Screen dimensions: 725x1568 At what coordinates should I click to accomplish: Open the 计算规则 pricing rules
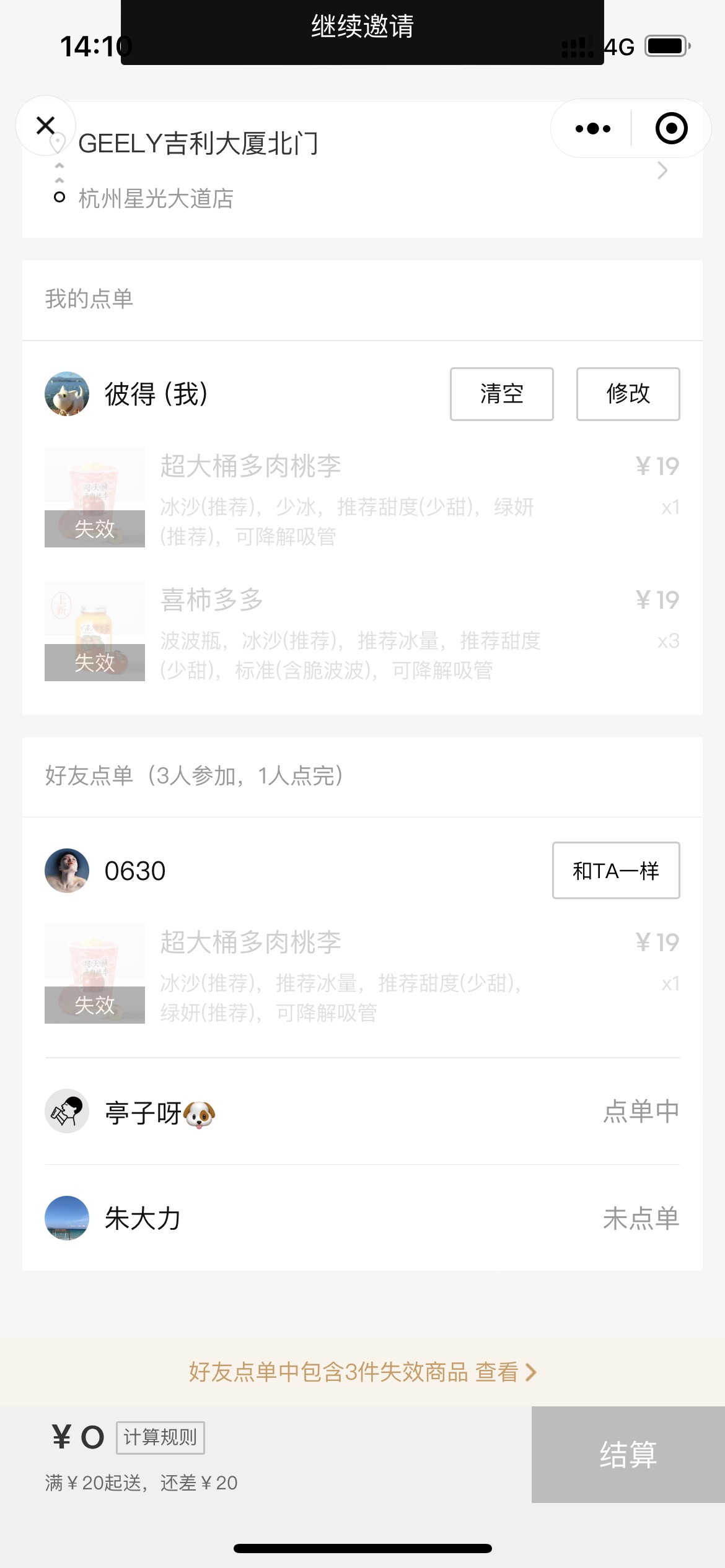160,1437
